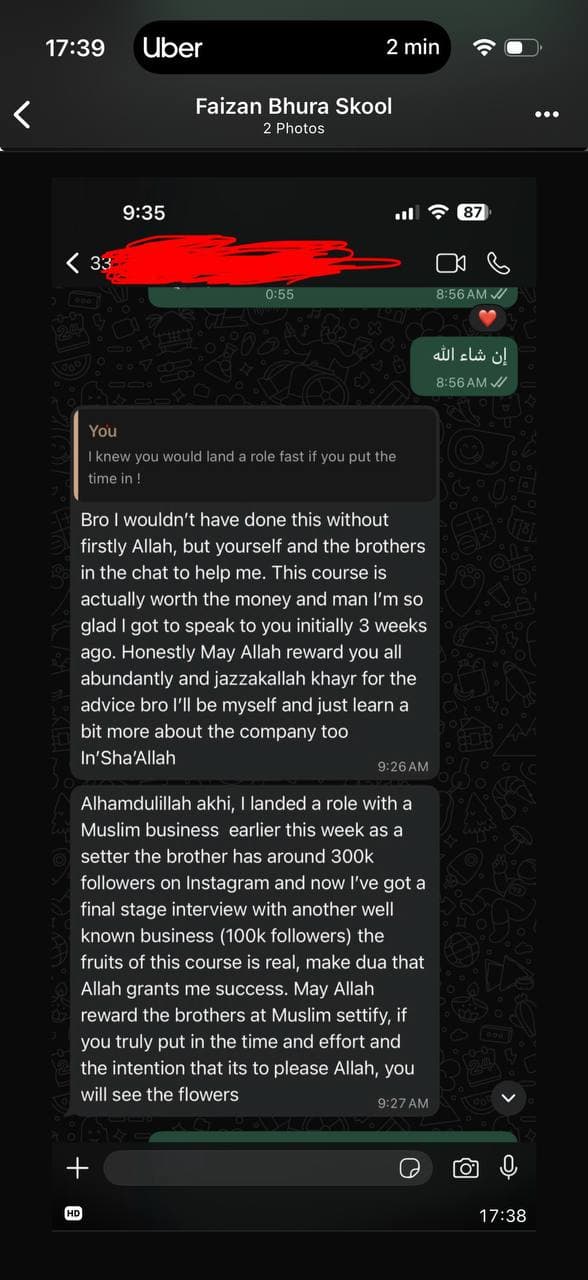Open the three-dot overflow menu

tap(547, 115)
